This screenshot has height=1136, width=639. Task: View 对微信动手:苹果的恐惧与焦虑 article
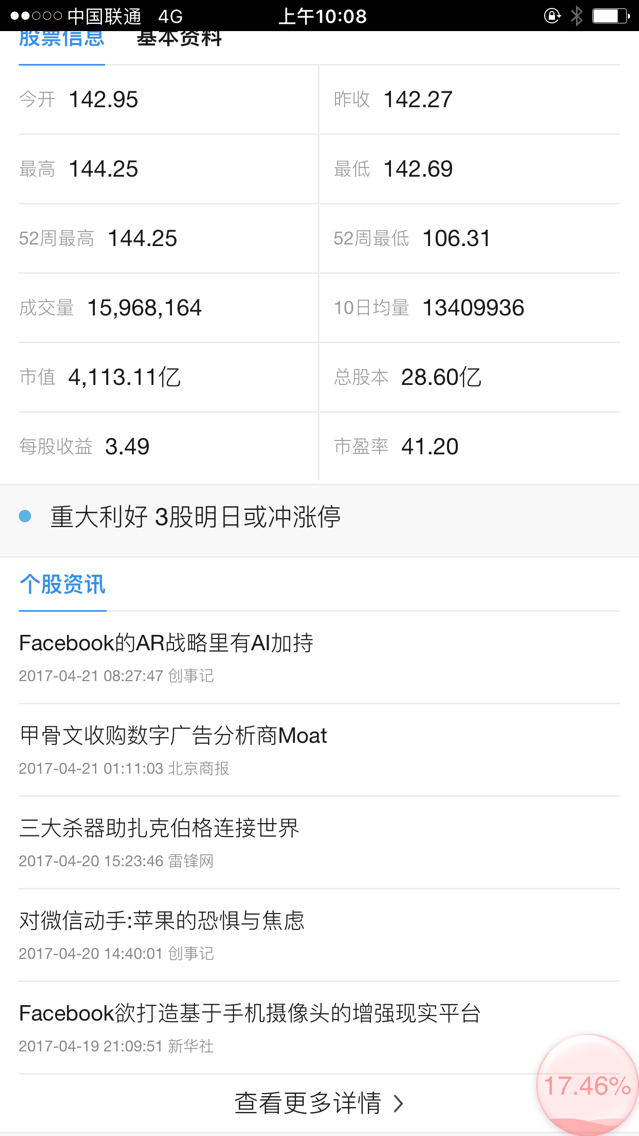click(x=162, y=921)
